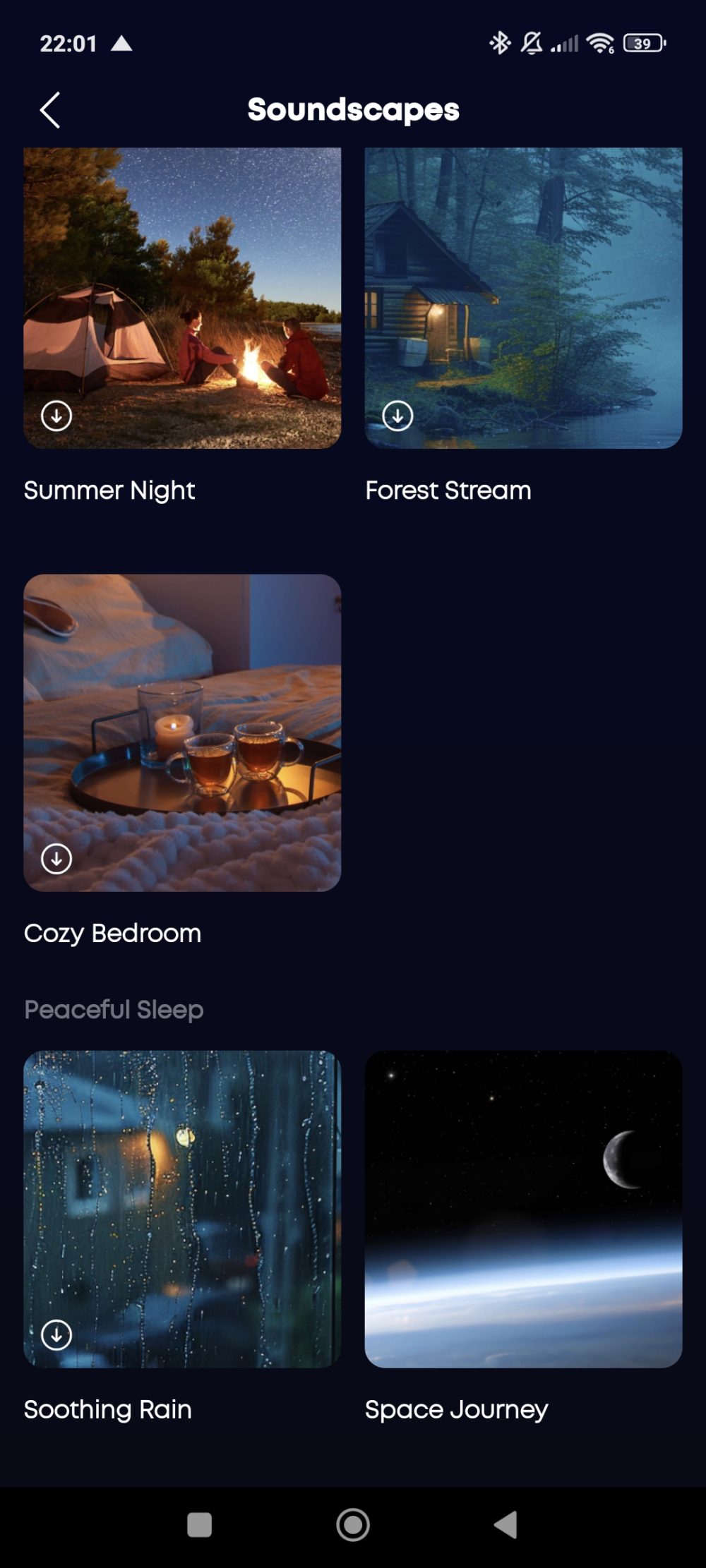
Task: Download the Summer Night soundscape
Action: [56, 416]
